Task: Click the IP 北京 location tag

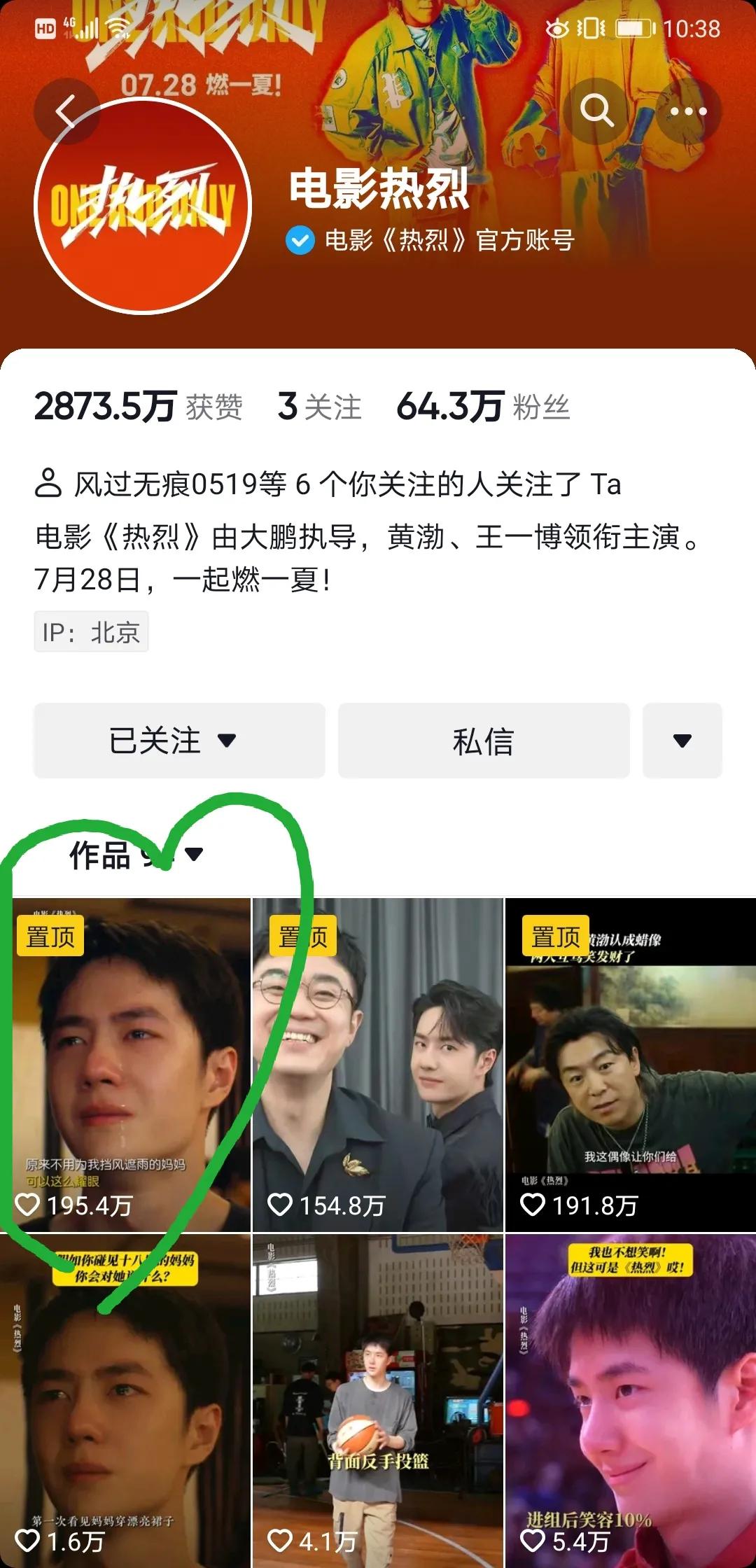Action: point(90,631)
